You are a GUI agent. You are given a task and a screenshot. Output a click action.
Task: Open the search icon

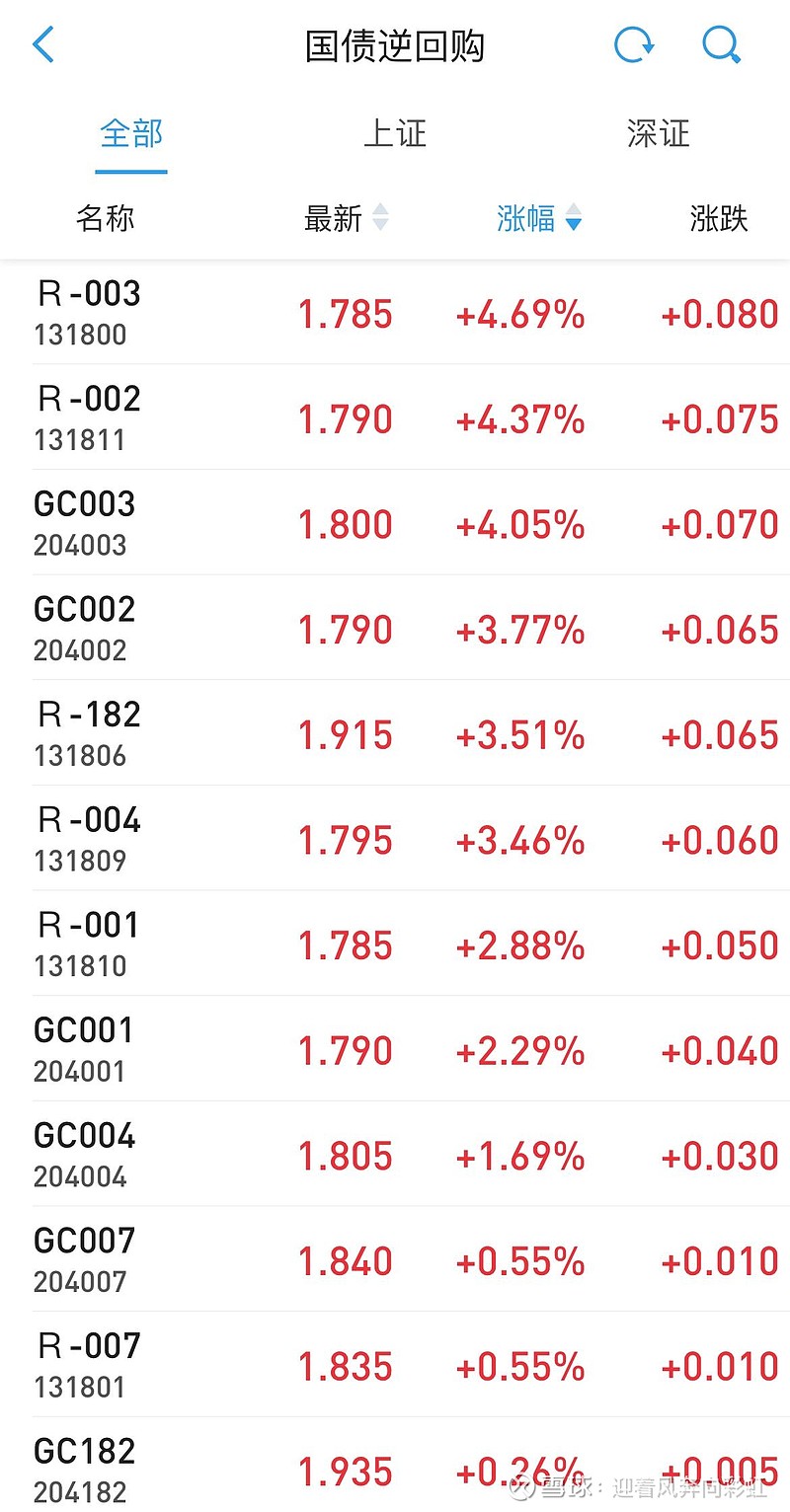[722, 45]
